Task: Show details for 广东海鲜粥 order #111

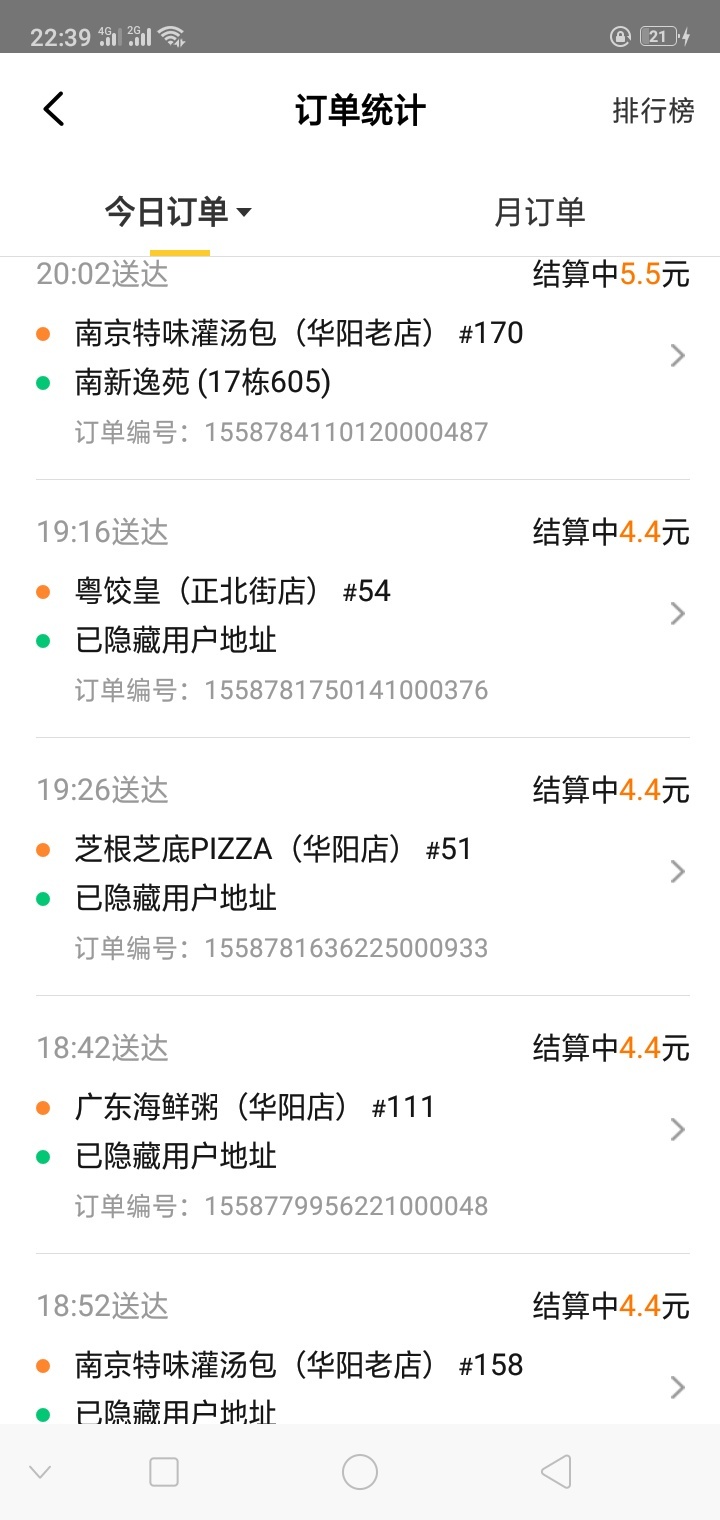Action: coord(362,1125)
